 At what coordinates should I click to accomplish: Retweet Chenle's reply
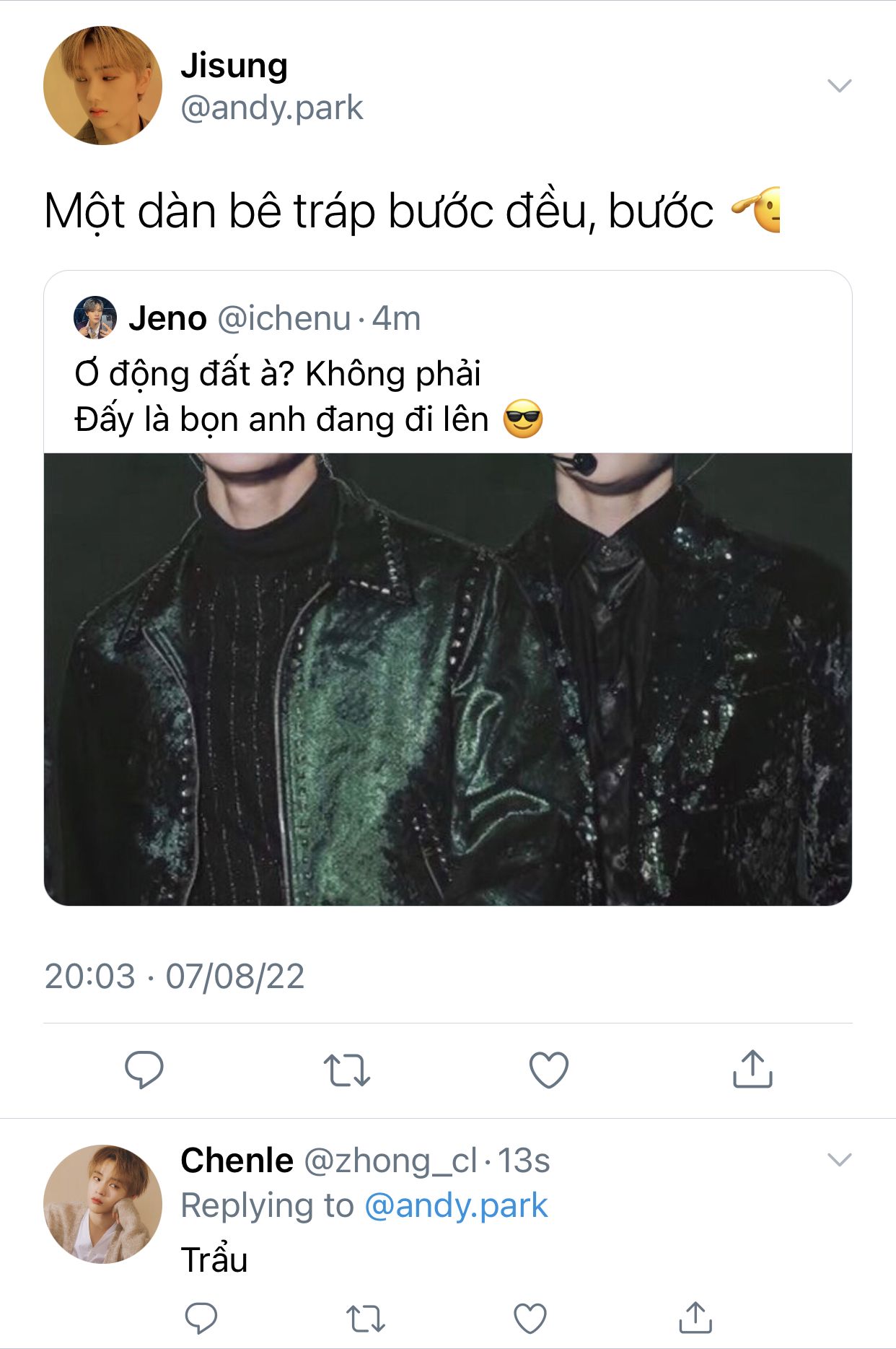click(366, 1318)
